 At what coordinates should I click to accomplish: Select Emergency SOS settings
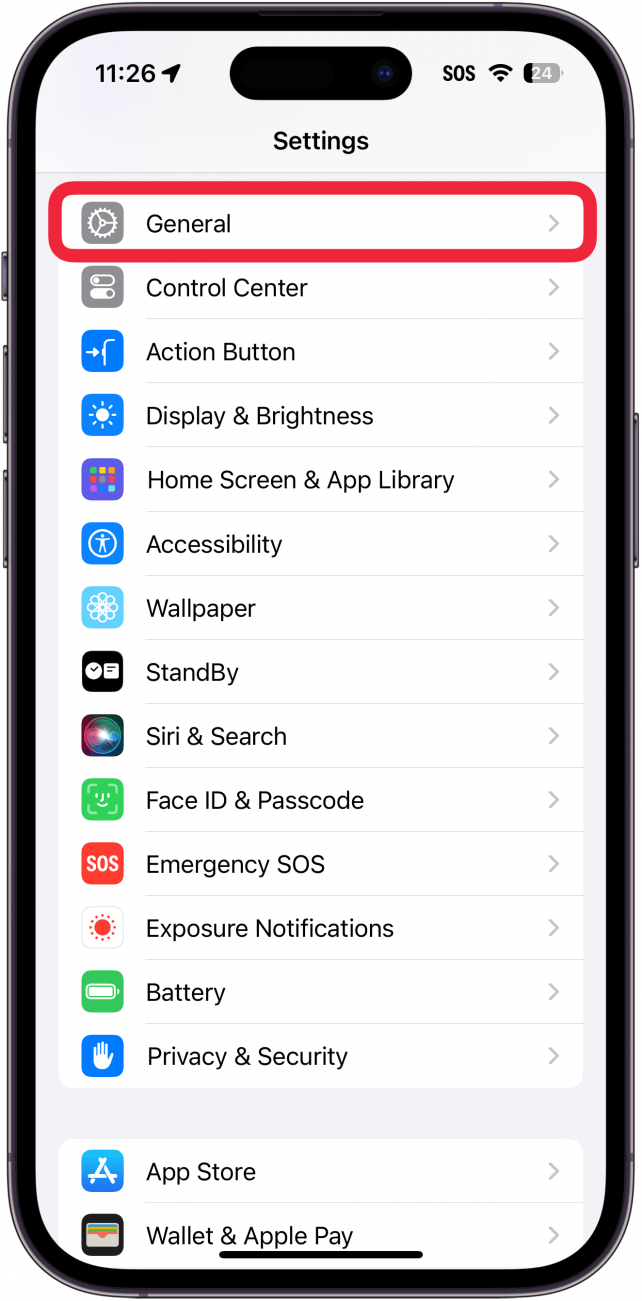tap(320, 864)
